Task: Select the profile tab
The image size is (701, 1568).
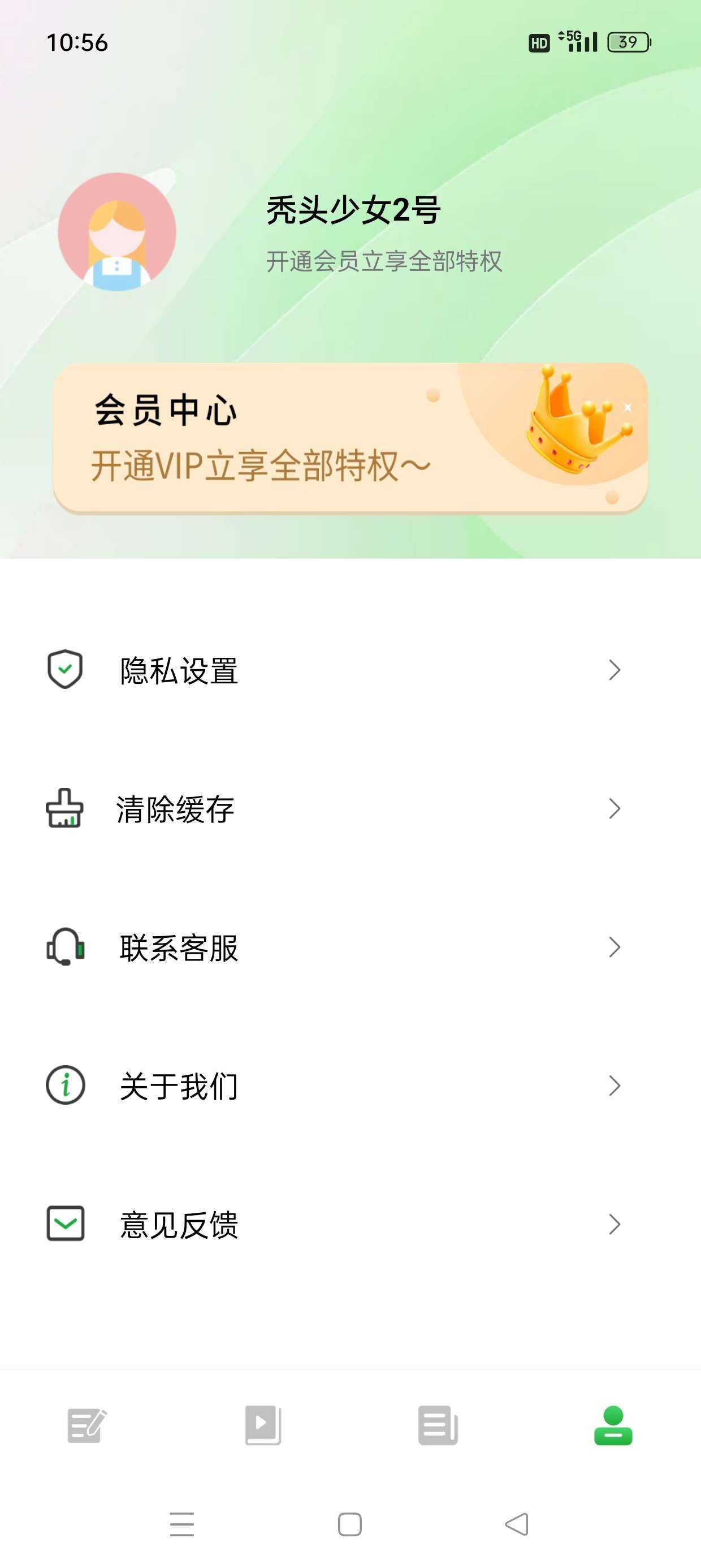Action: pos(613,1425)
